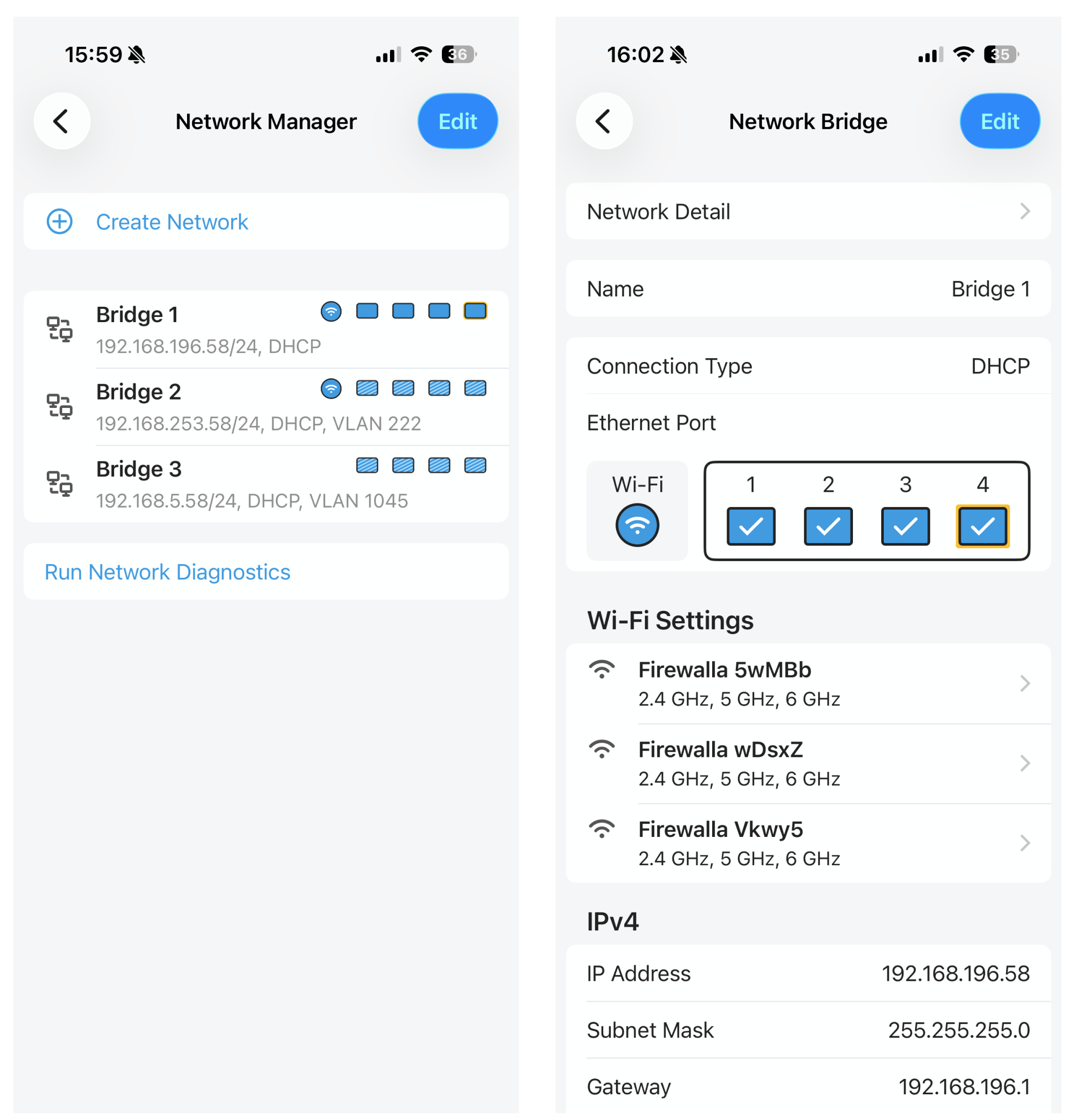
Task: Tap Edit on the Network Bridge screen
Action: (999, 121)
